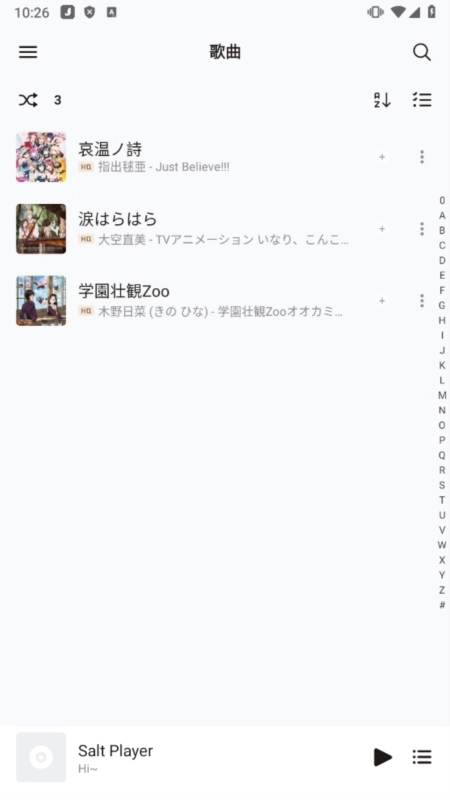The image size is (450, 800).
Task: Enter multi-select list mode
Action: click(x=422, y=100)
